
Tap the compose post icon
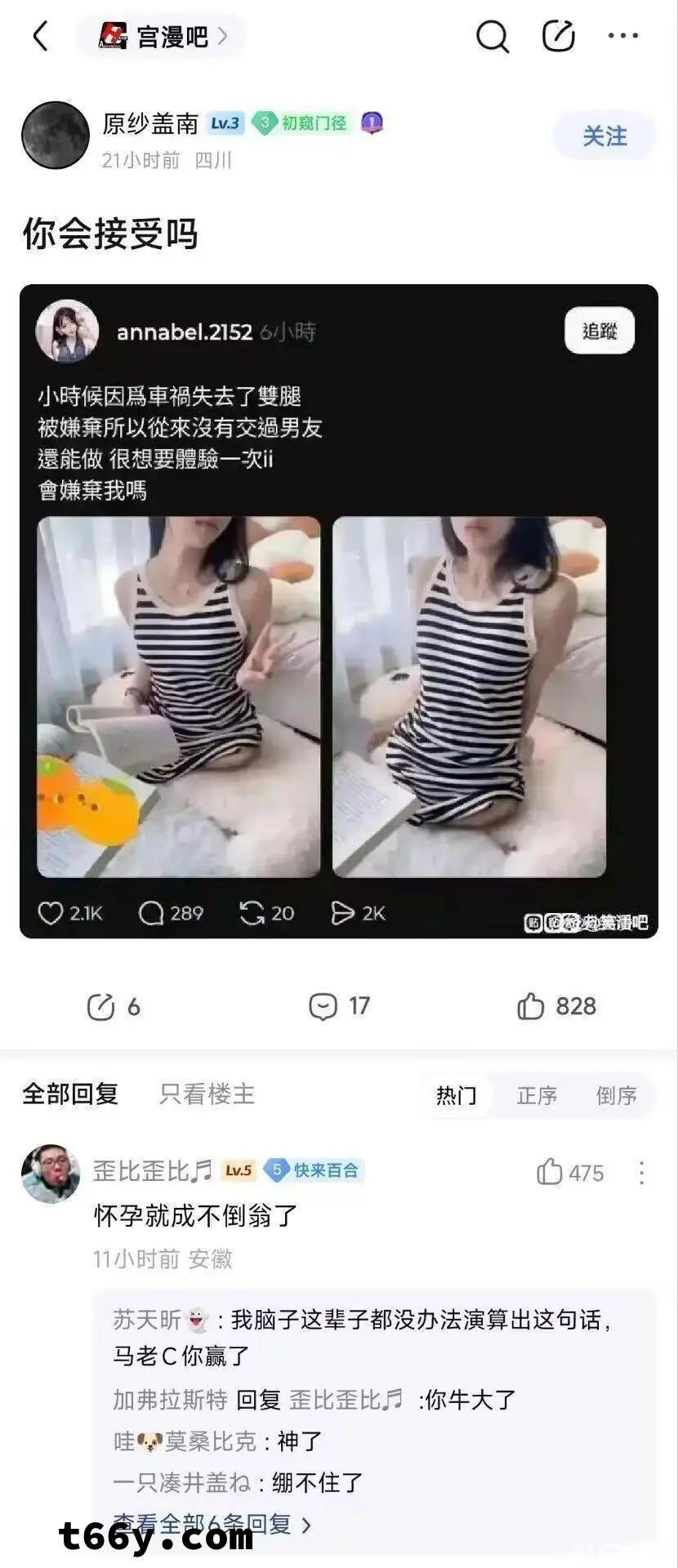(x=559, y=36)
